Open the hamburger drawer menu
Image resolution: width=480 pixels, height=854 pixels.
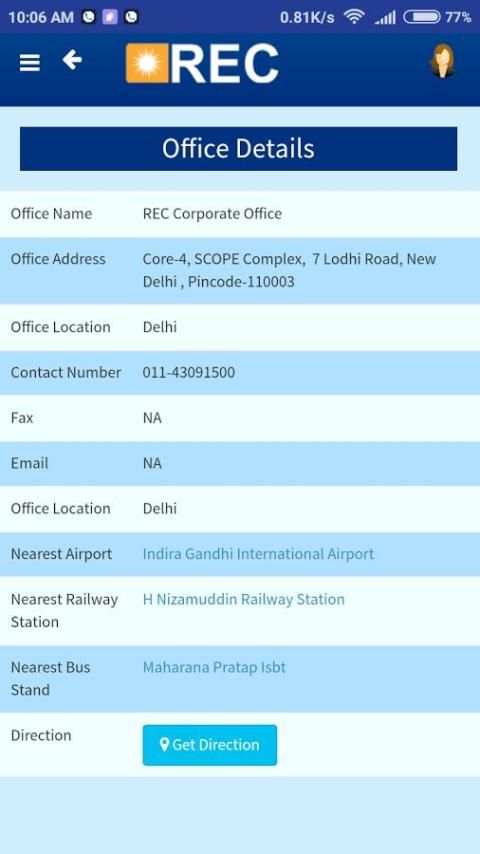pyautogui.click(x=29, y=62)
